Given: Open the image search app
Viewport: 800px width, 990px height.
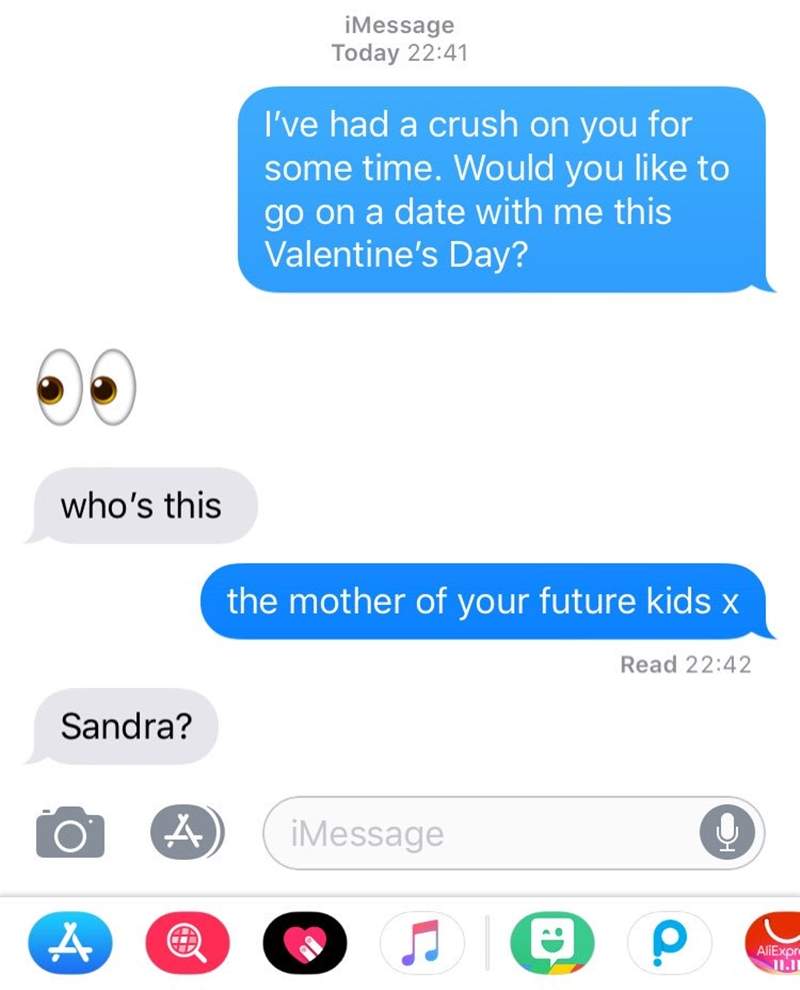Looking at the screenshot, I should [x=189, y=942].
